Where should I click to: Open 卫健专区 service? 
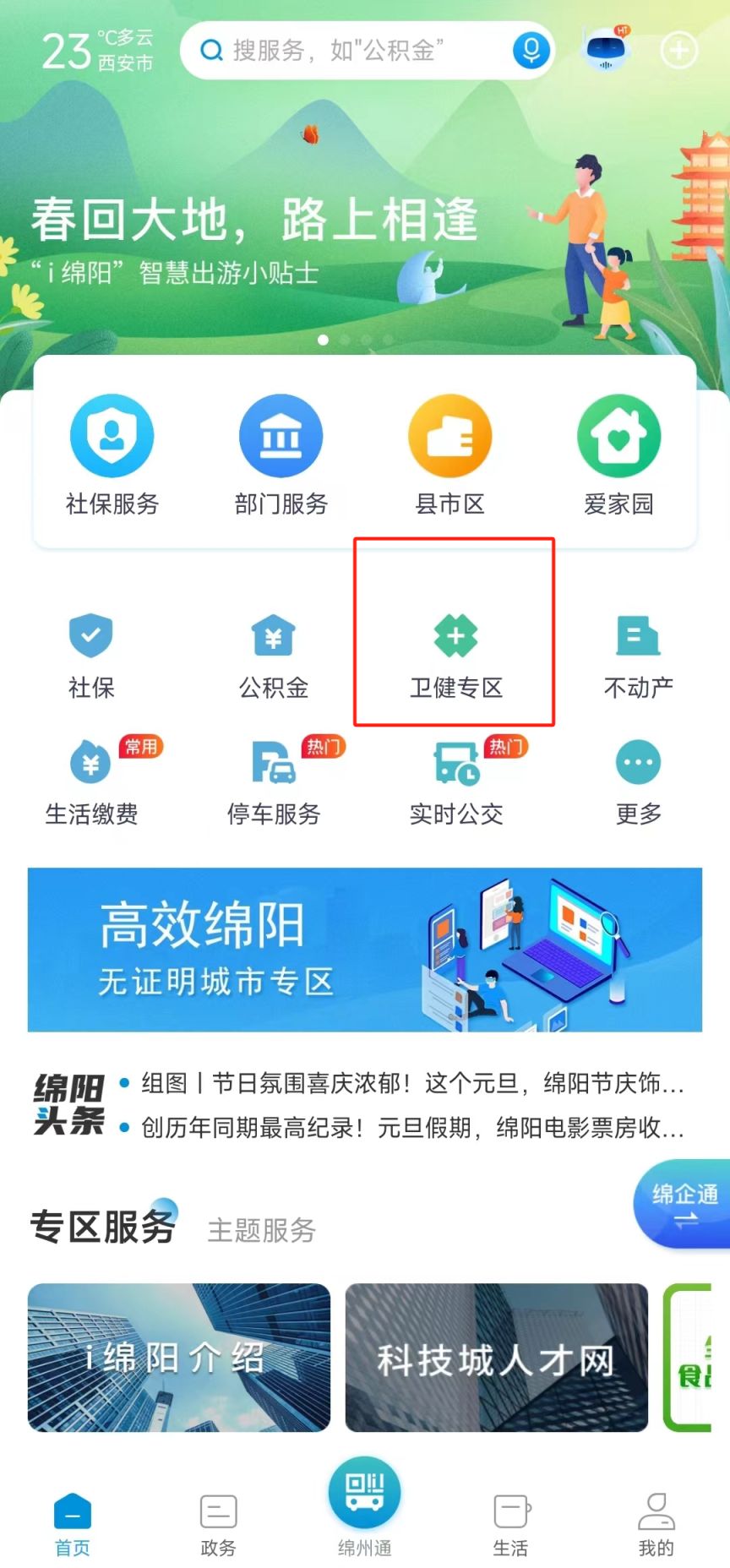[x=455, y=656]
